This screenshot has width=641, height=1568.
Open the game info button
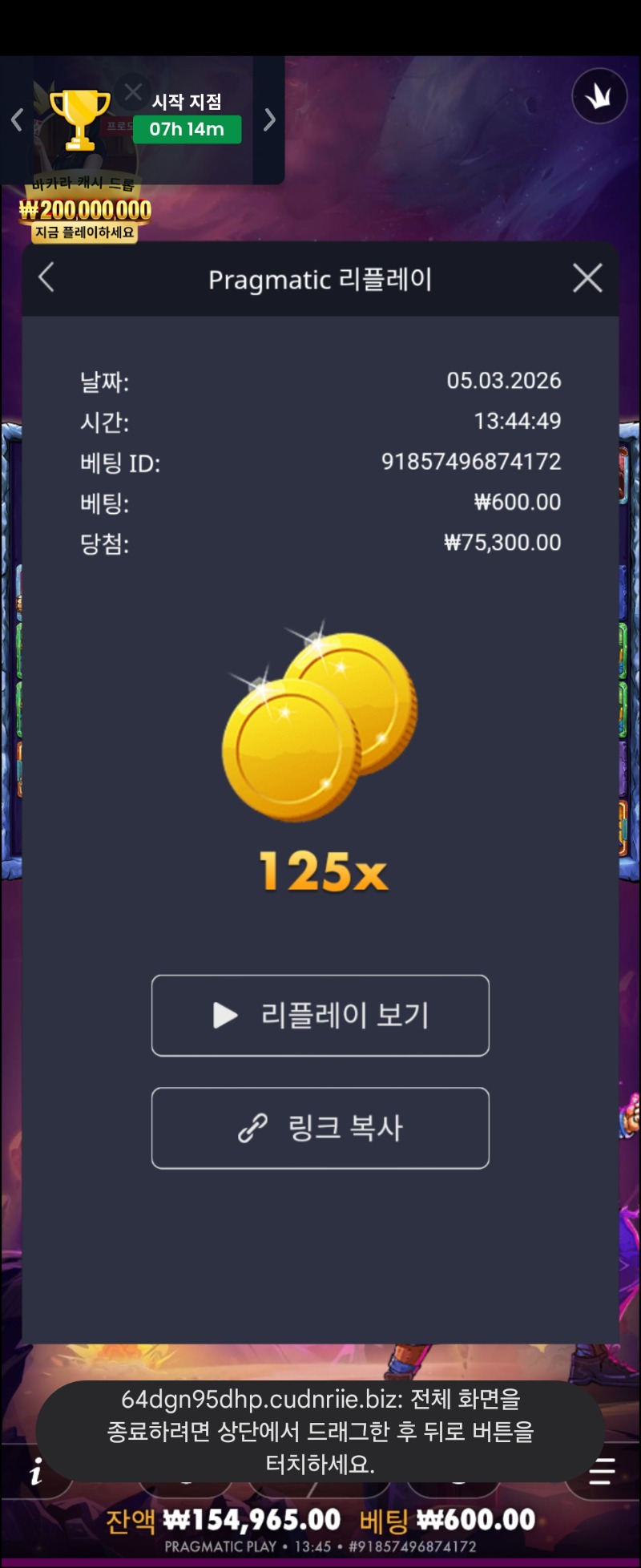coord(35,1472)
